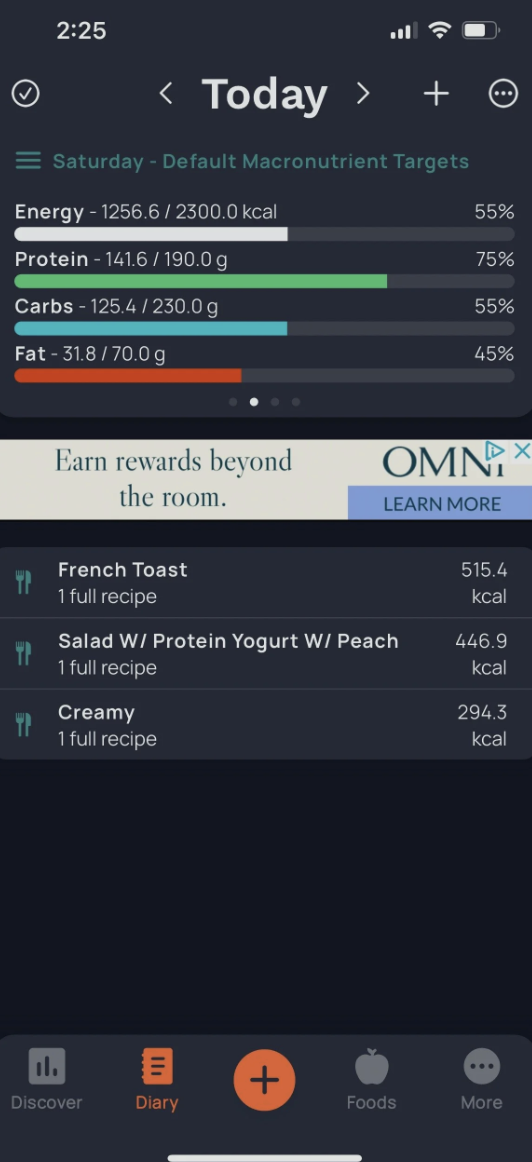Tap the orange add button
Image resolution: width=532 pixels, height=1162 pixels.
coord(265,1080)
